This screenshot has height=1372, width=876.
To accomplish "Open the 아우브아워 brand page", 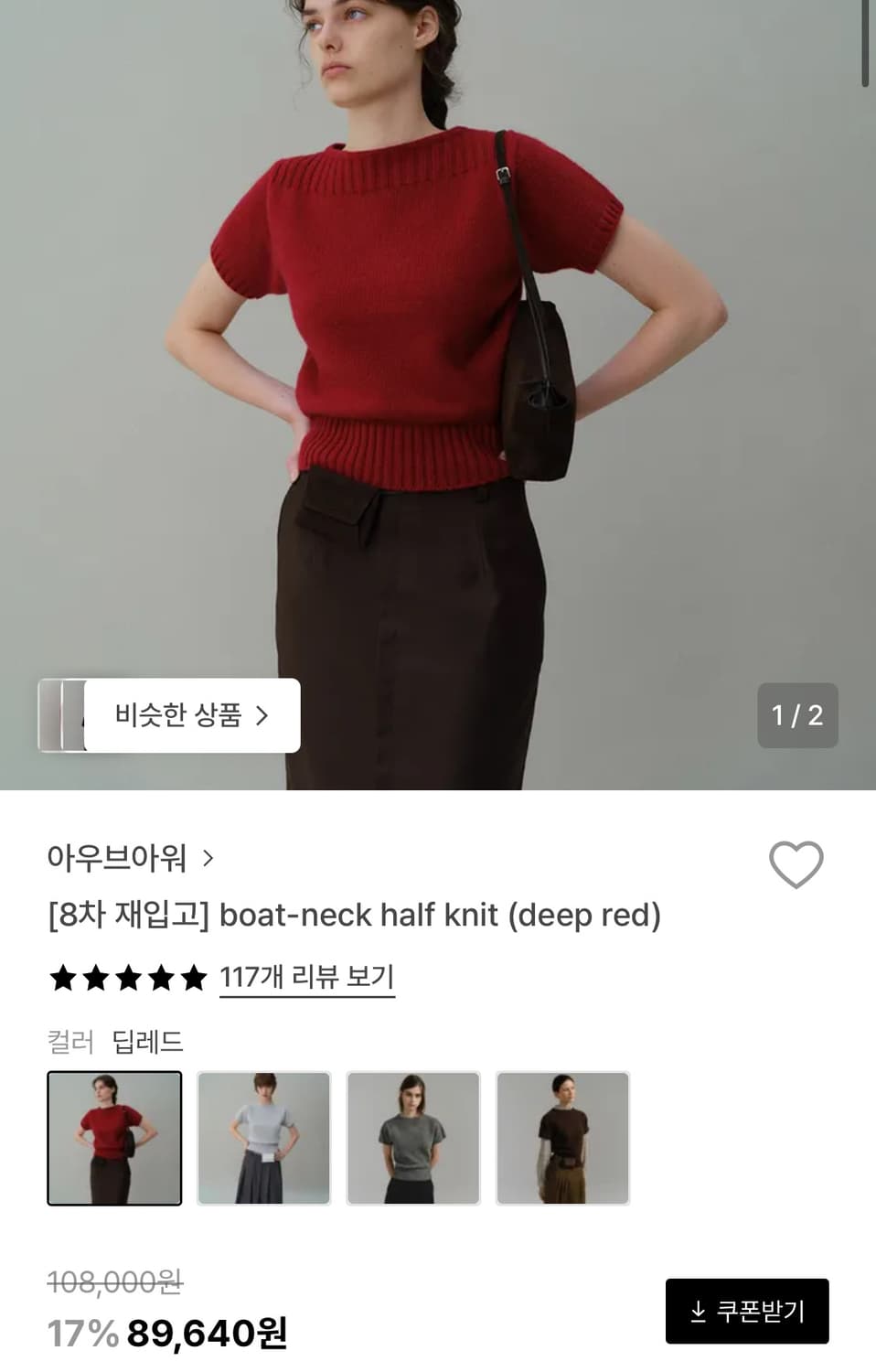I will [x=114, y=858].
